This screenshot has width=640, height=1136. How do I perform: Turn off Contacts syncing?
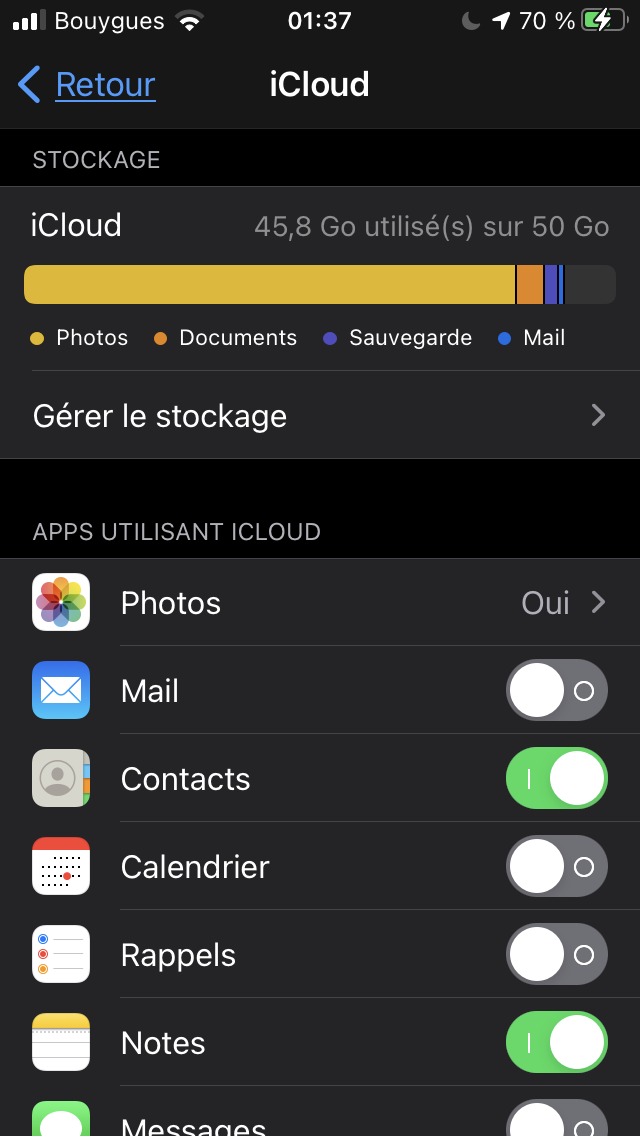pyautogui.click(x=556, y=779)
